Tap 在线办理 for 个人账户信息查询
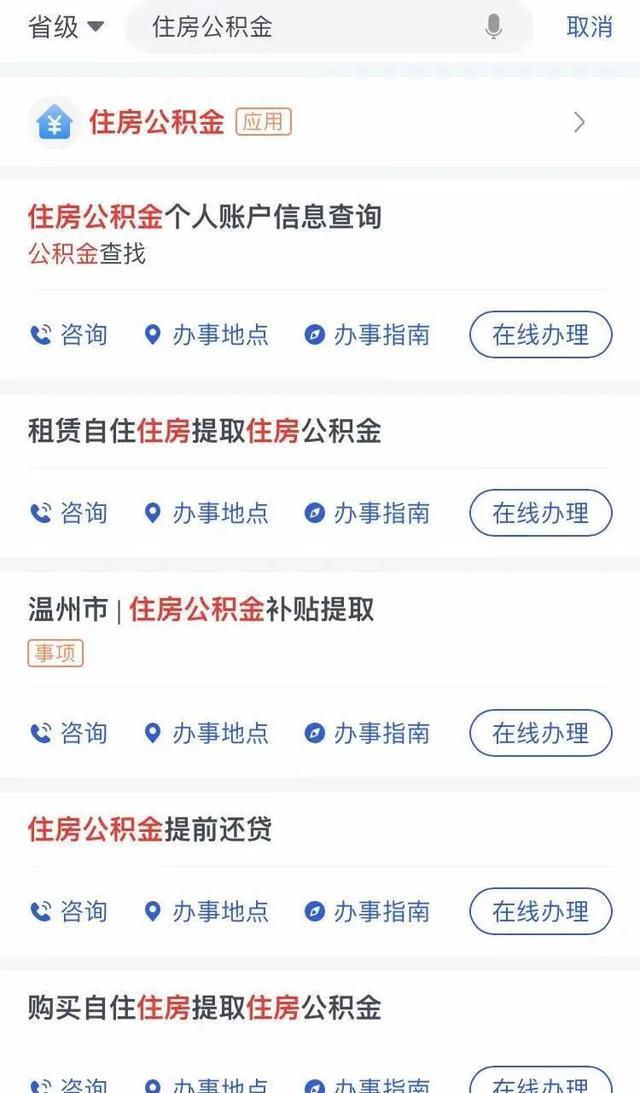640x1093 pixels. pos(540,335)
